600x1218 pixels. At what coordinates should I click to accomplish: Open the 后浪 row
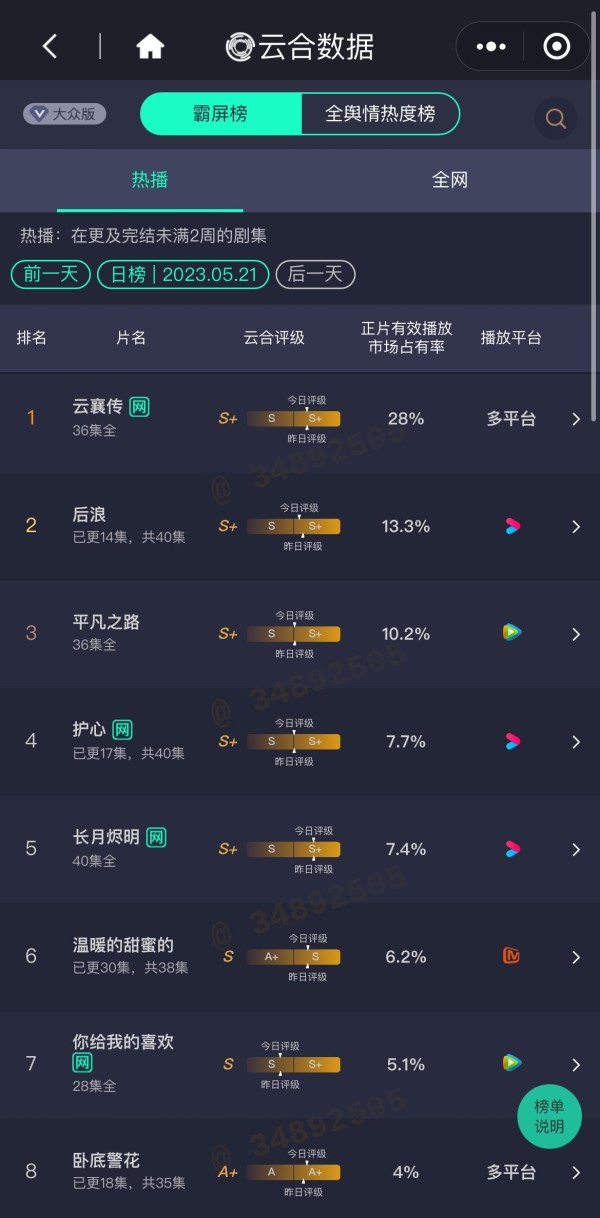300,525
